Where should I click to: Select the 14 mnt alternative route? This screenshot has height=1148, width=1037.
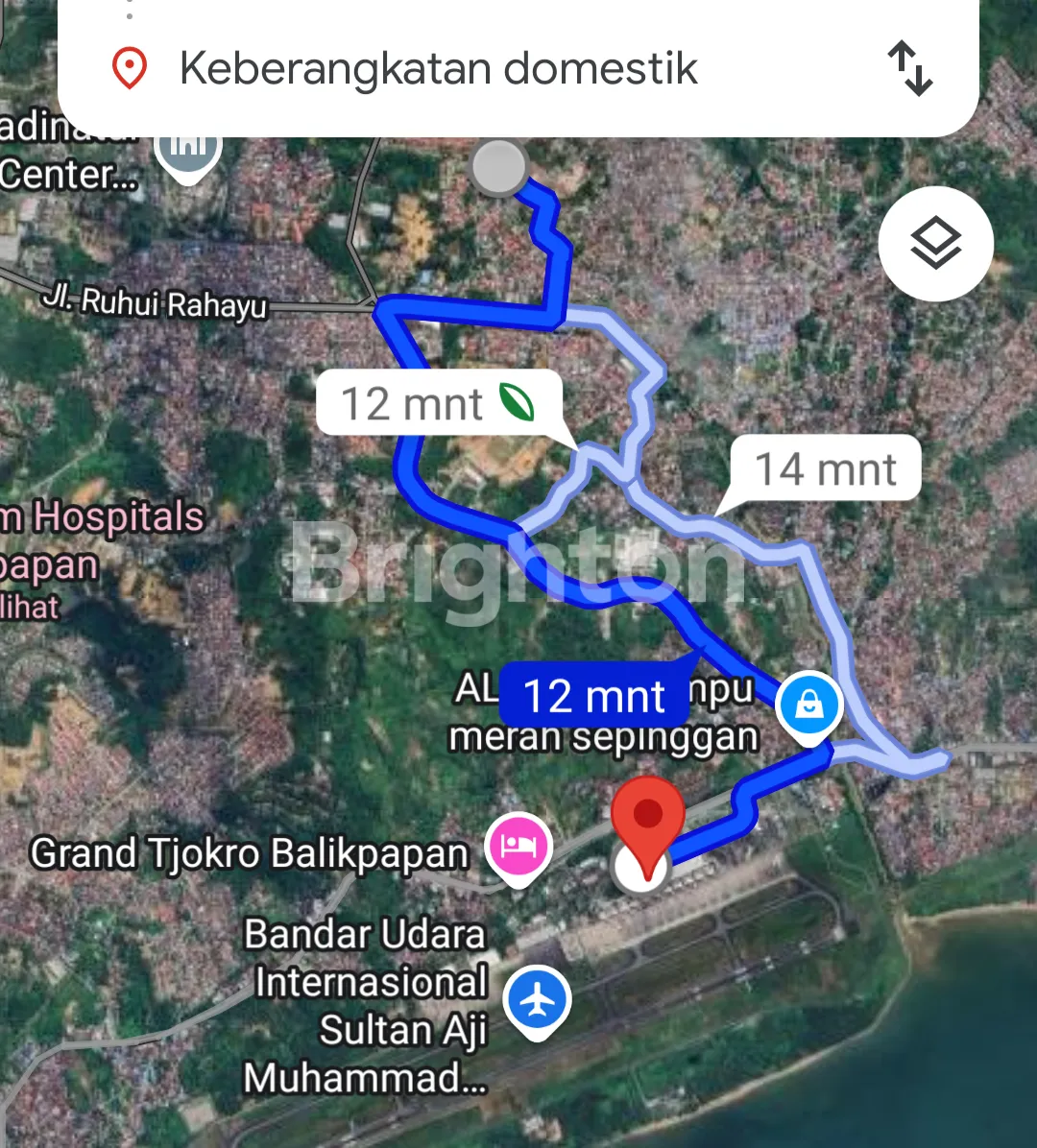825,470
